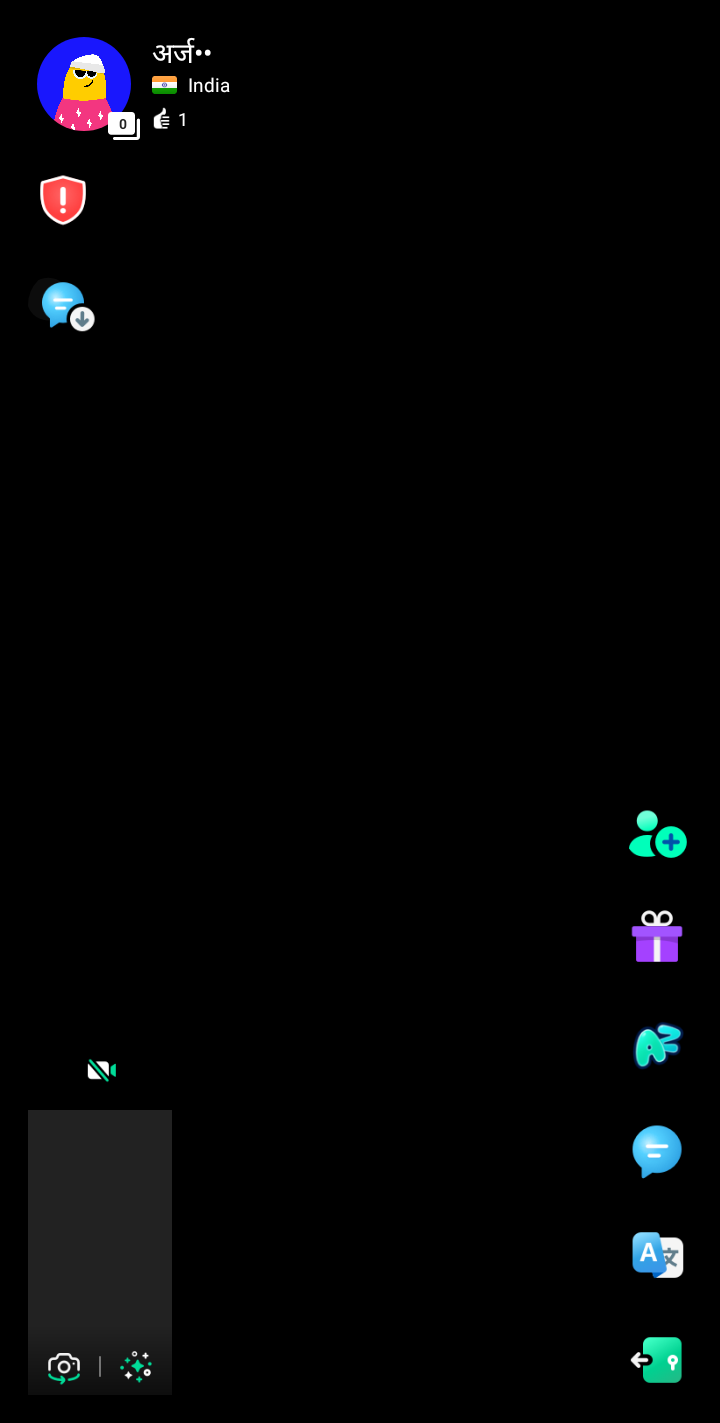Open the effects mask icon

coord(657,1045)
